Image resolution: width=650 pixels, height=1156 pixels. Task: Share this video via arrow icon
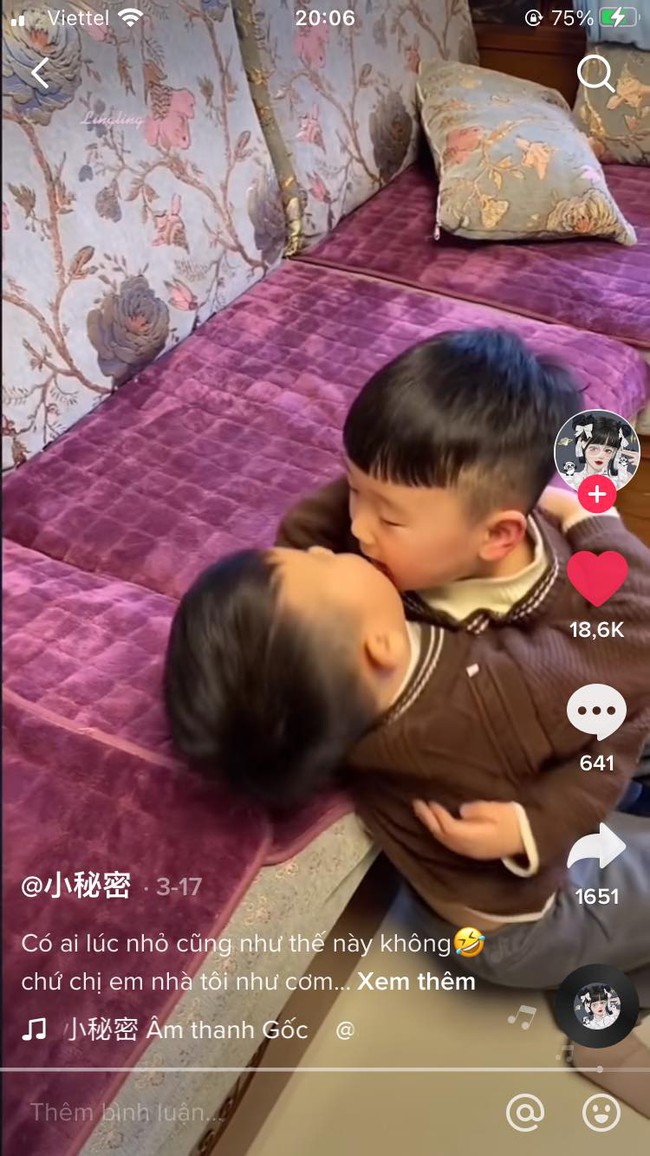tap(597, 846)
